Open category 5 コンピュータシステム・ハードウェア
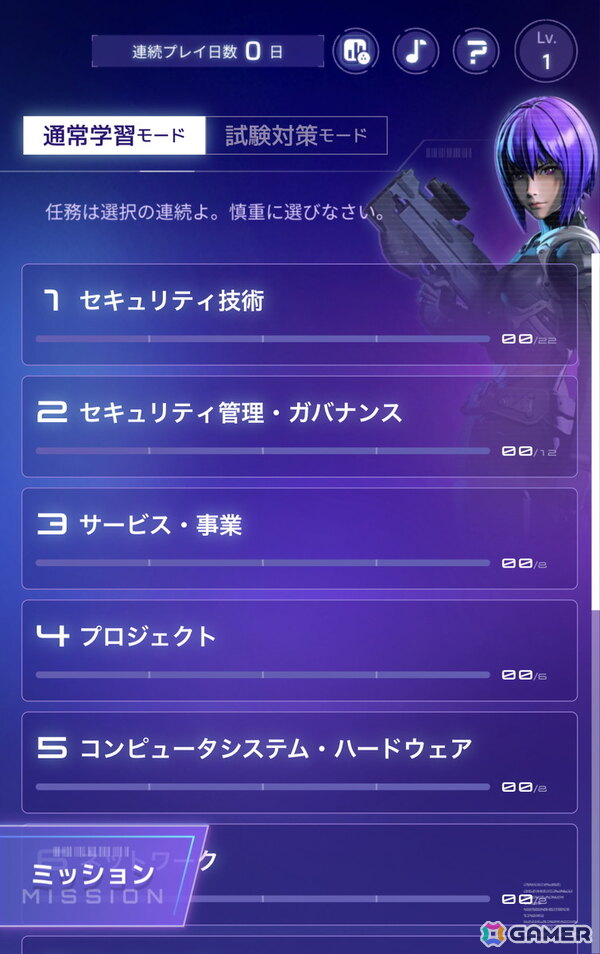 [299, 762]
